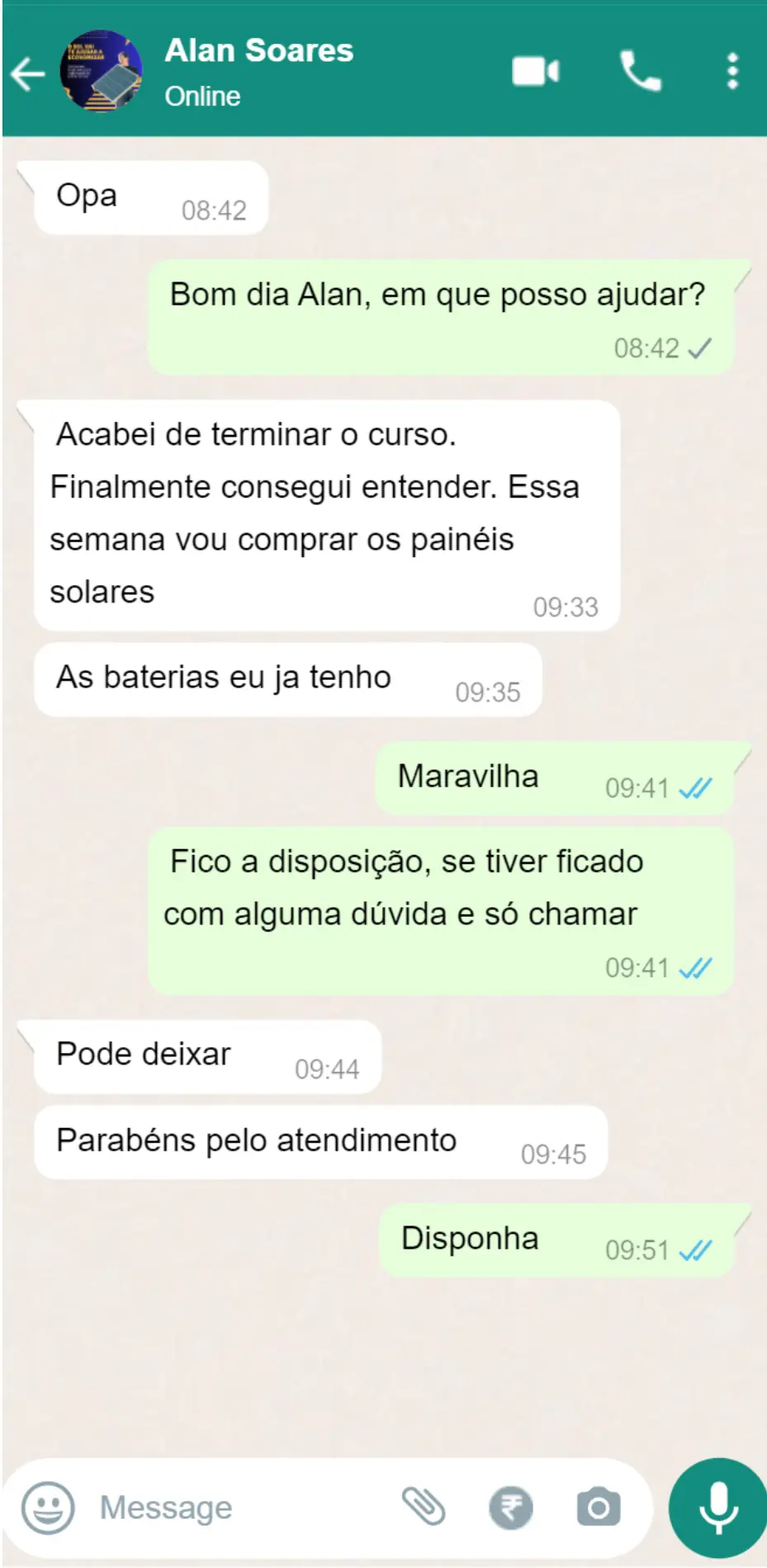Go back from Alan Soares chat
The height and width of the screenshot is (1568, 767).
coord(28,74)
